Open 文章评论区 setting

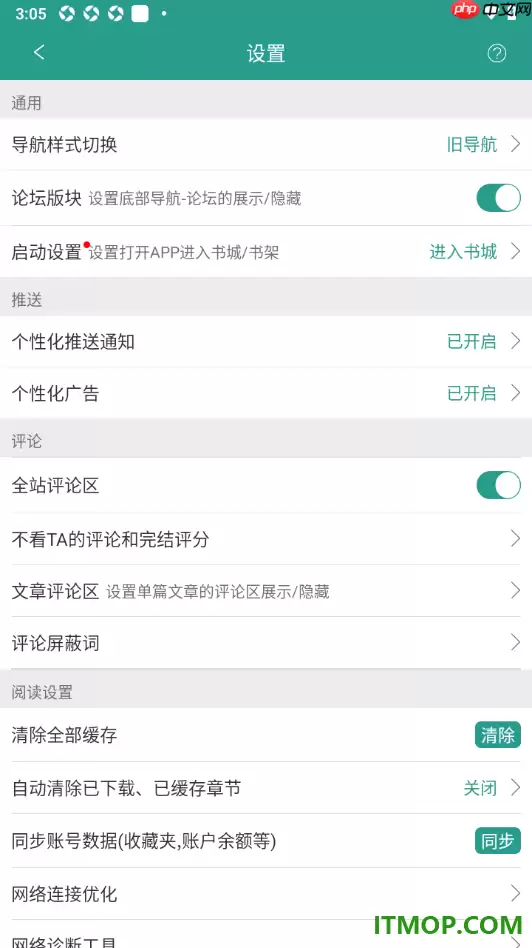(266, 591)
